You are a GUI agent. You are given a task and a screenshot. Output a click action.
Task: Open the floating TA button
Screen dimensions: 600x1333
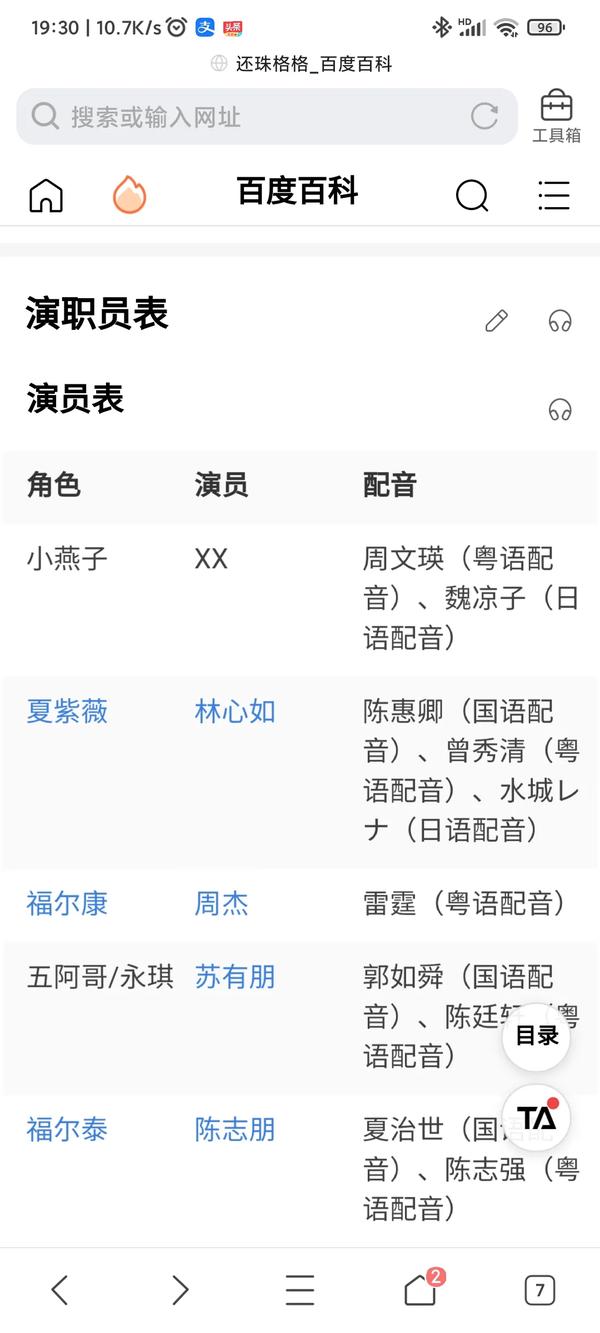click(x=536, y=1117)
